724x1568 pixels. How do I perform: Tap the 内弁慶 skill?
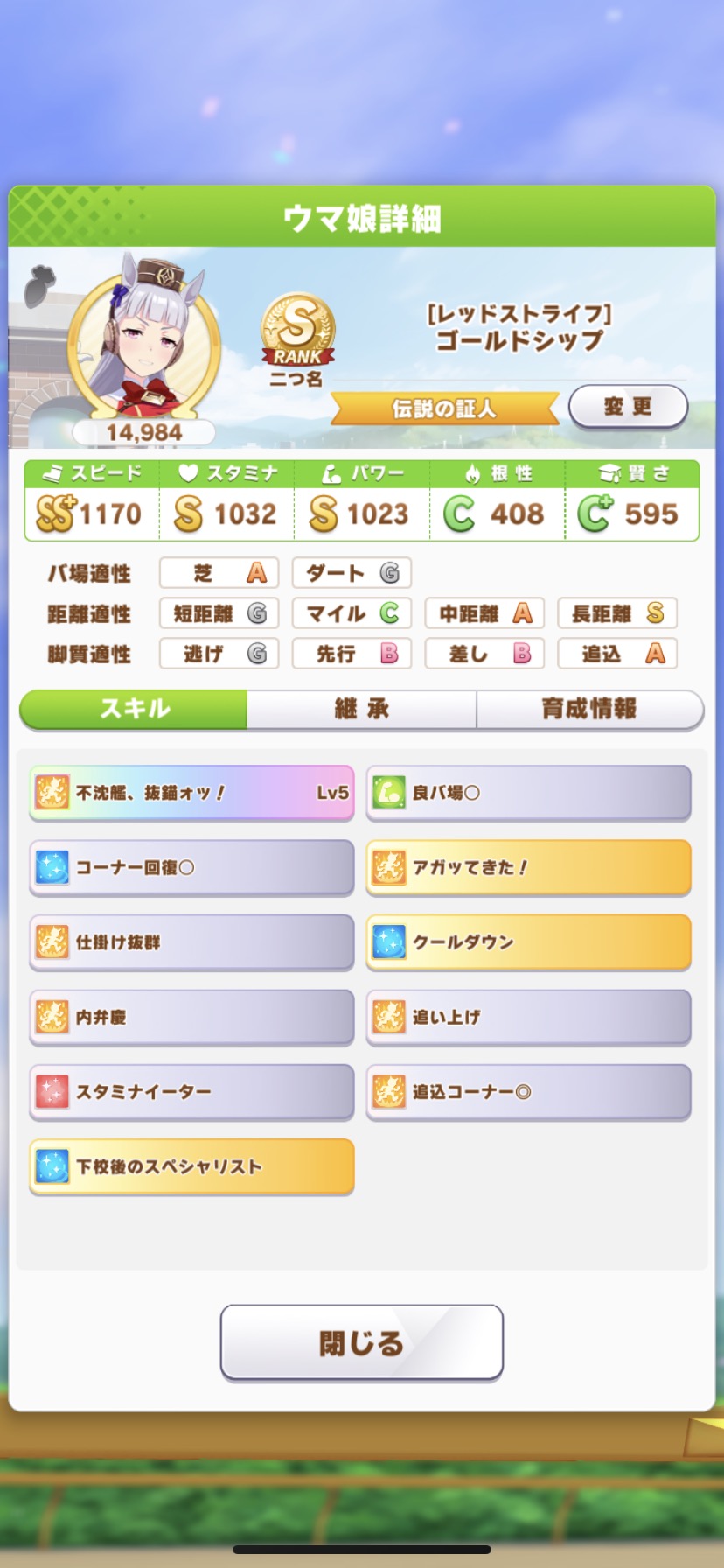(x=191, y=1017)
